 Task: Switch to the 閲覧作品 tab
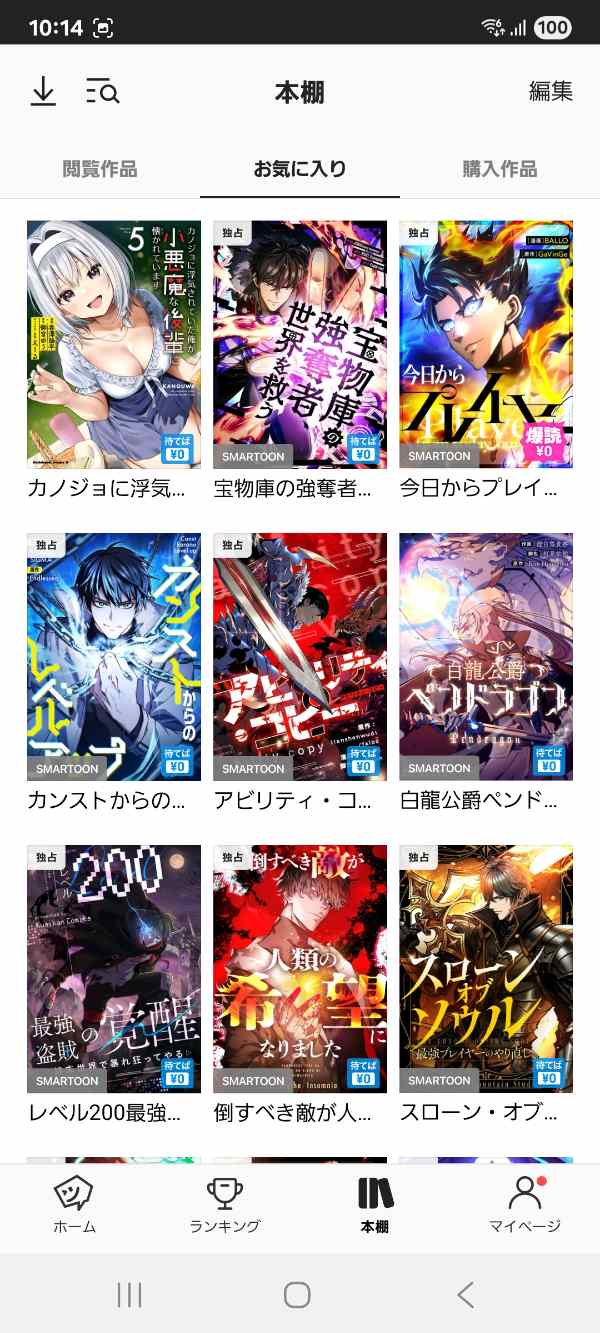pos(100,169)
